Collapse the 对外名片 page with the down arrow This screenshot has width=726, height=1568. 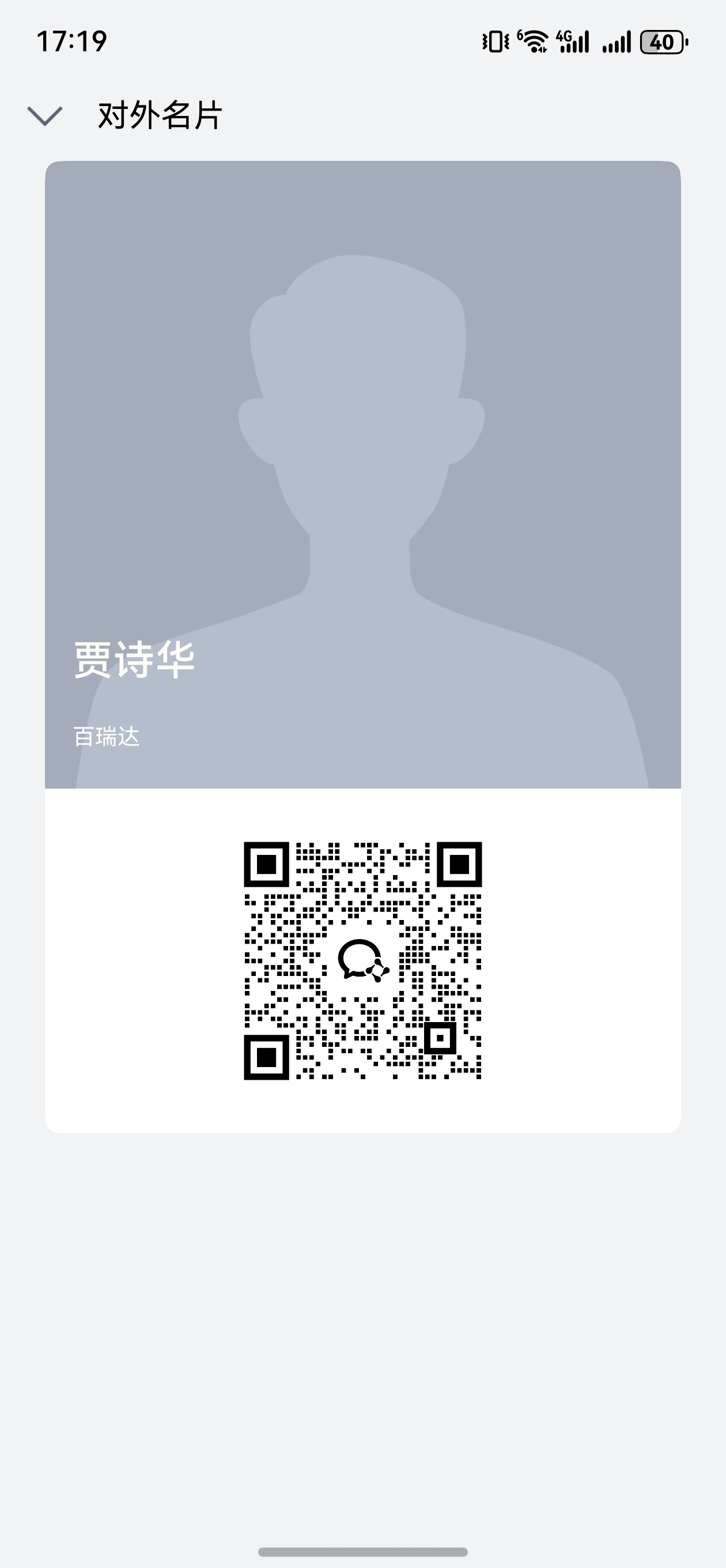pyautogui.click(x=45, y=116)
